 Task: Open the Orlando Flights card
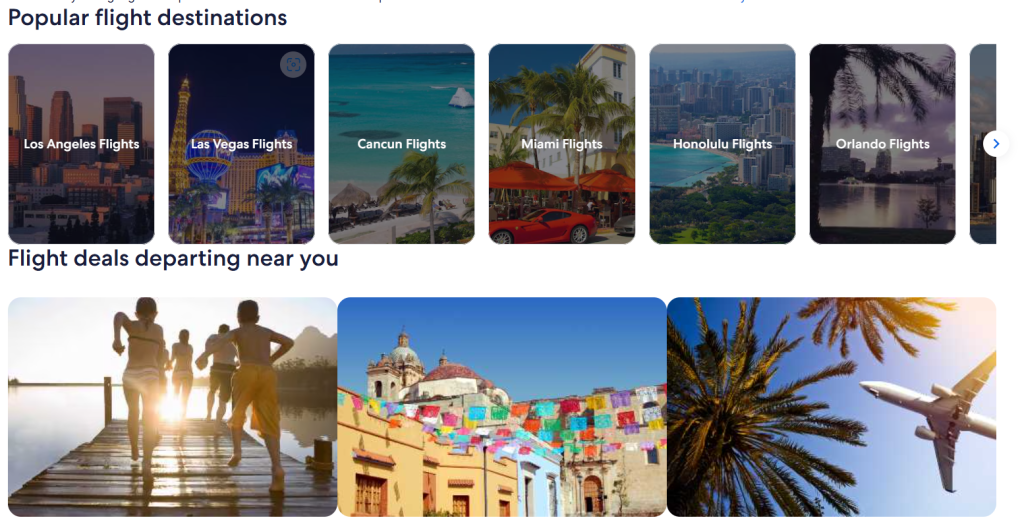point(882,144)
